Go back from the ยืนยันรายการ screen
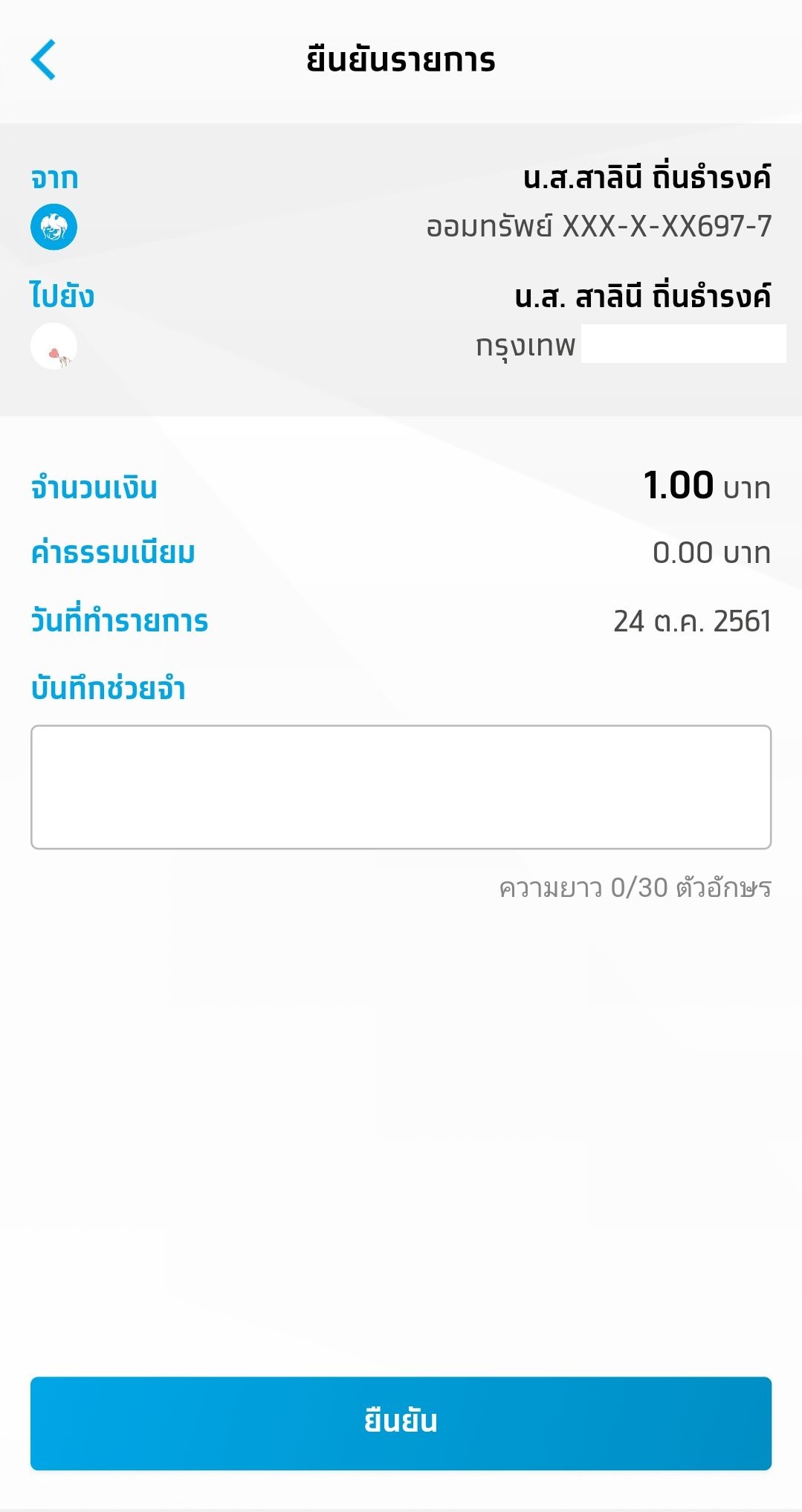This screenshot has height=1512, width=802. [44, 60]
